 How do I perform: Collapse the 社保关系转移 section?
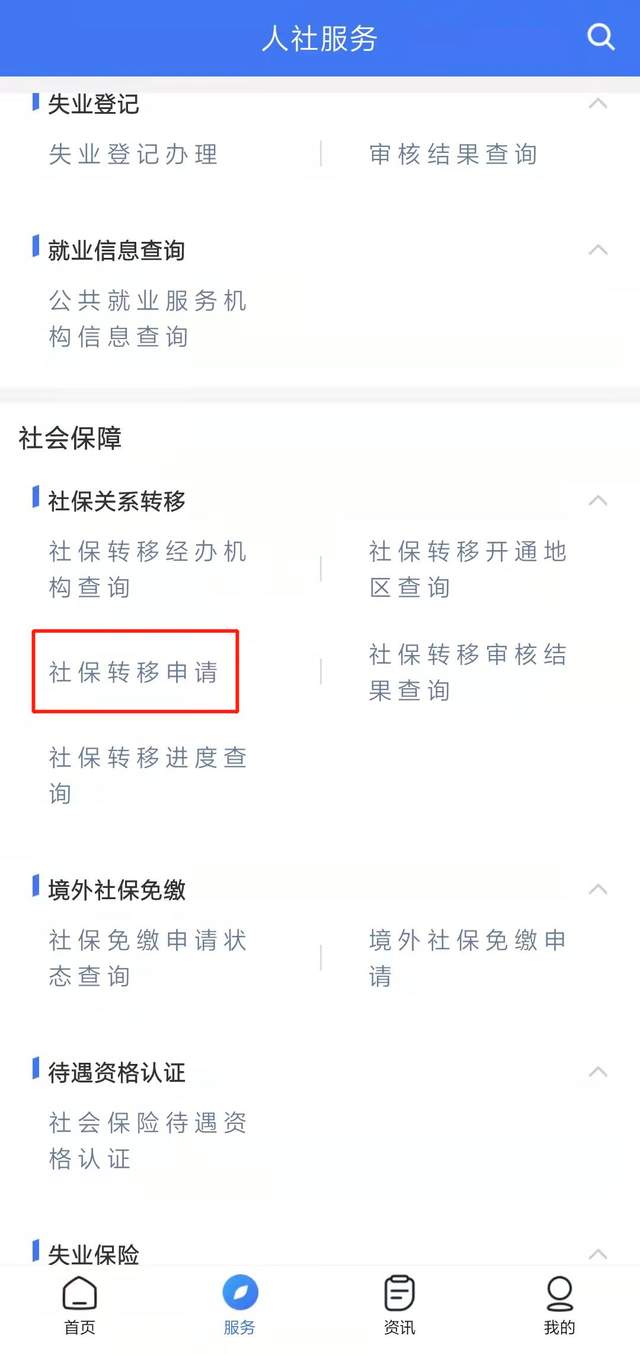pos(598,500)
